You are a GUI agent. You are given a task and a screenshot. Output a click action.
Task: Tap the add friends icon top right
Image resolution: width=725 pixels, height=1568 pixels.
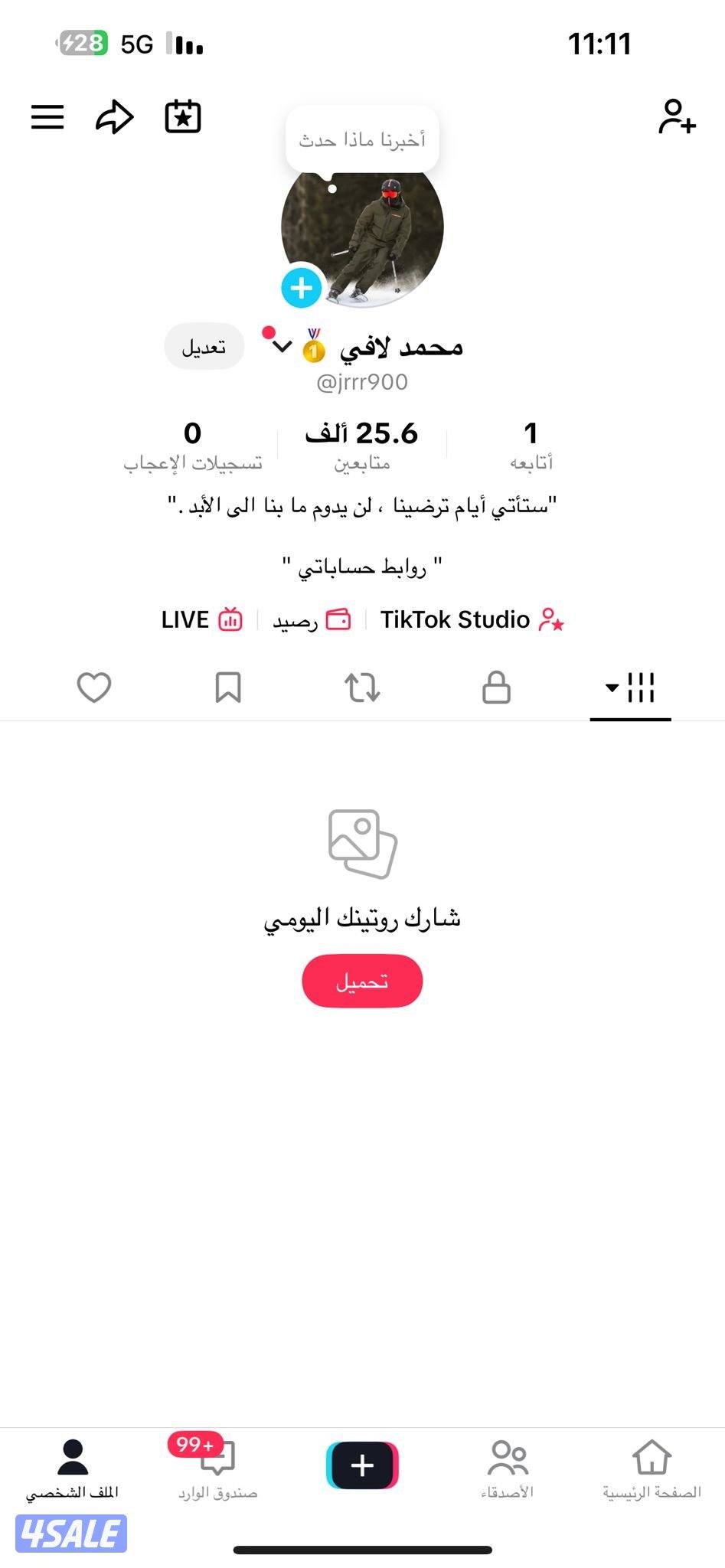pyautogui.click(x=677, y=116)
